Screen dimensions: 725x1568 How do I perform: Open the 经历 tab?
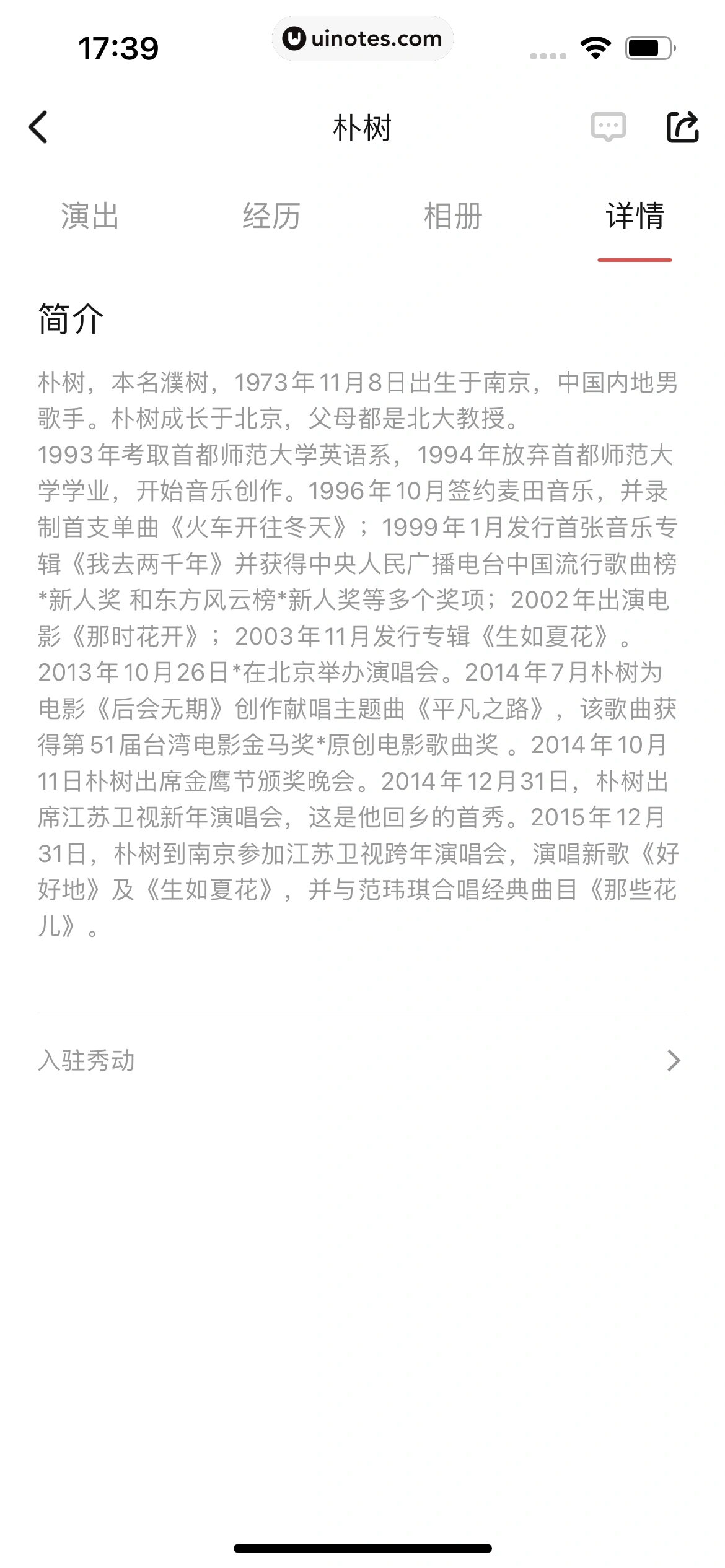pyautogui.click(x=271, y=216)
